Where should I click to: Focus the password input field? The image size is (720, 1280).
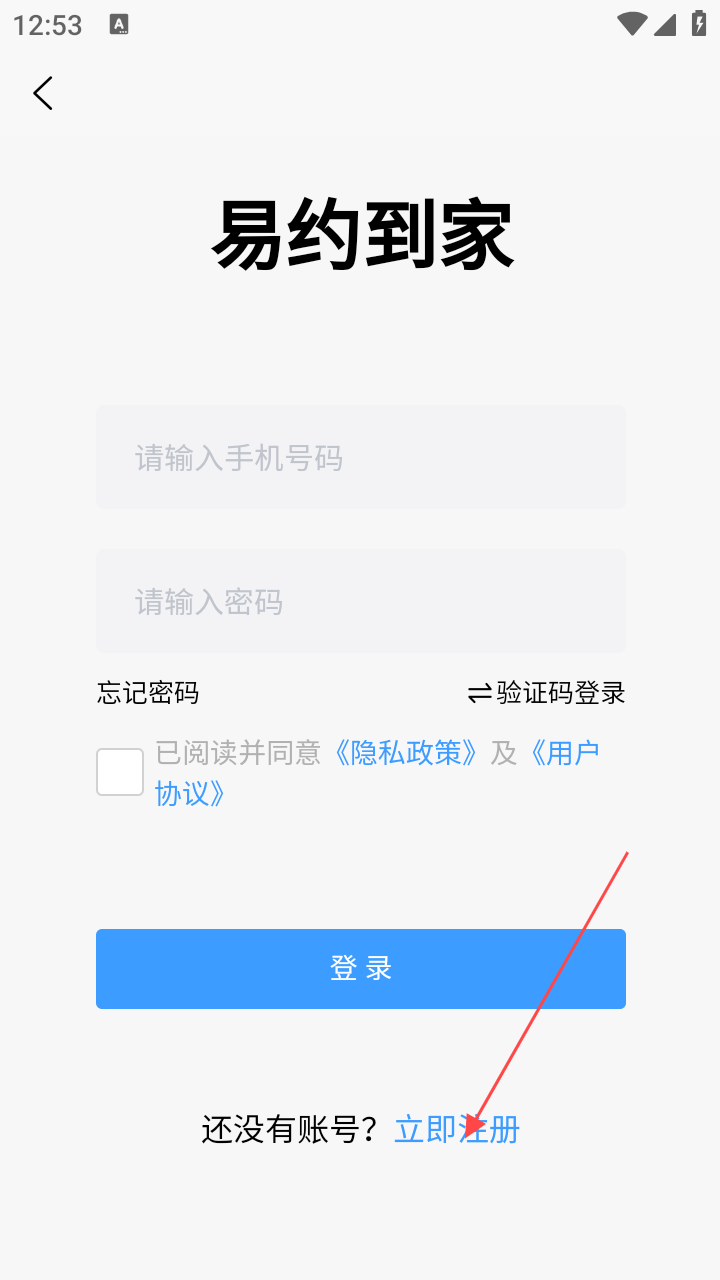(x=361, y=601)
